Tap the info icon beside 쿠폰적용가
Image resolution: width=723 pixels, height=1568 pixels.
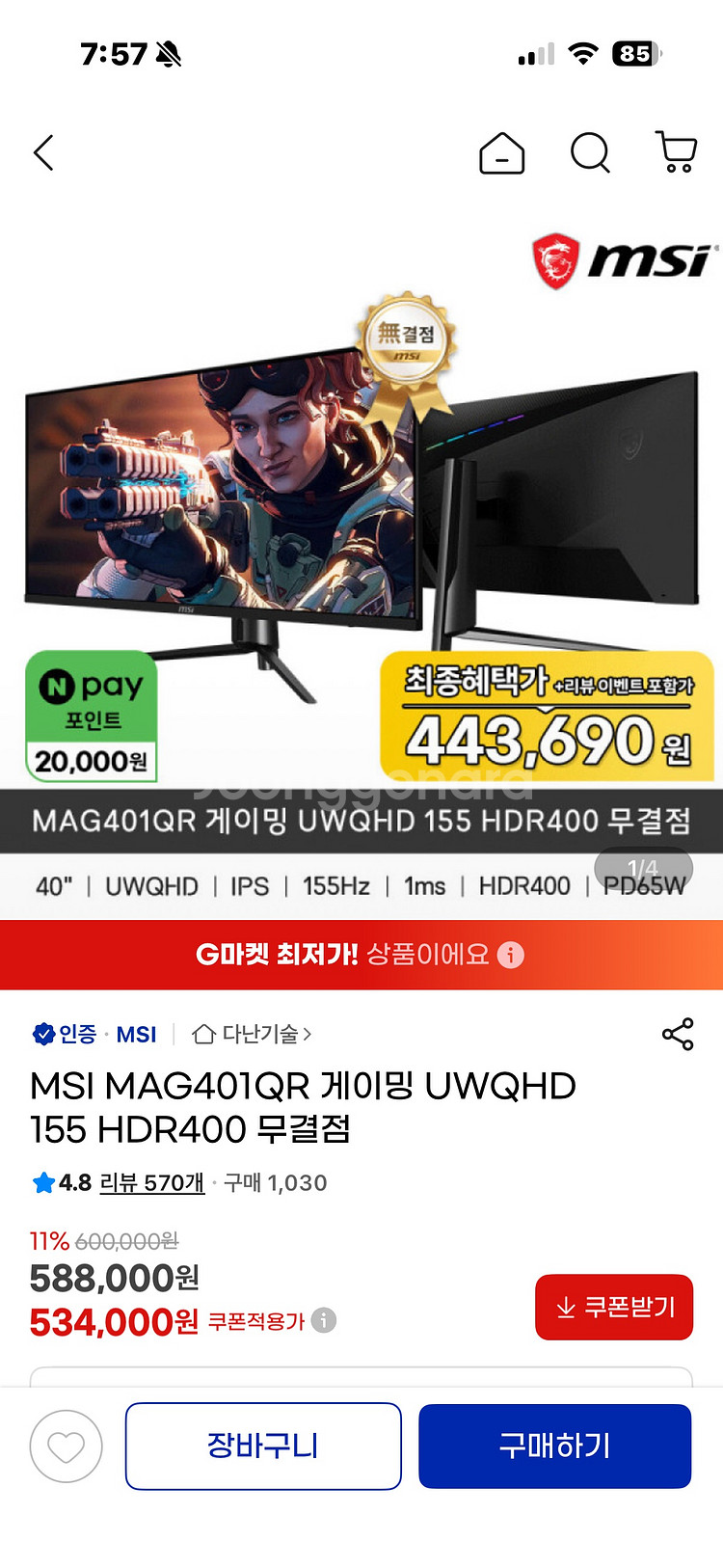coord(324,1320)
